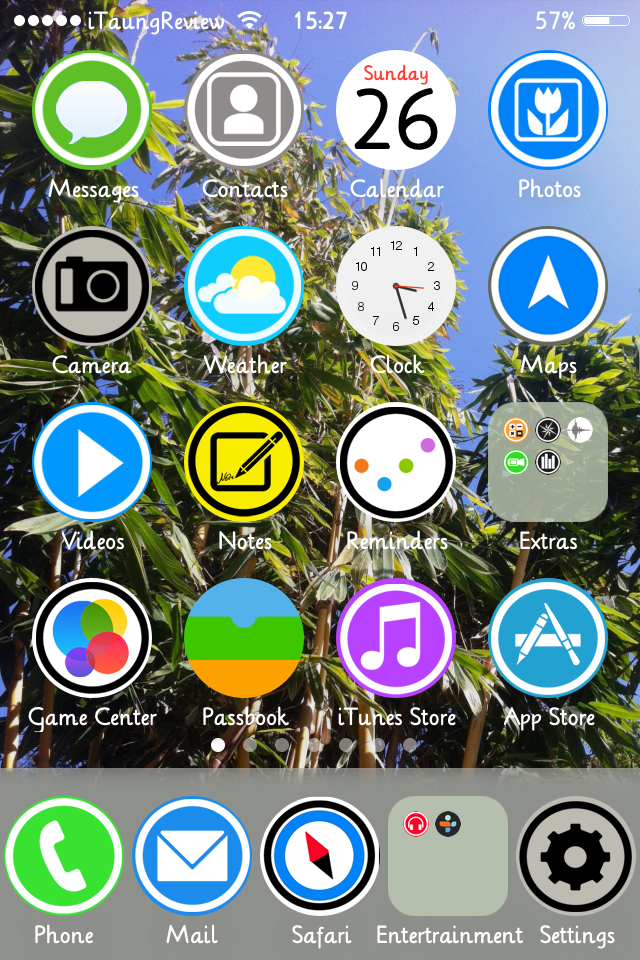Open the Messages app
Viewport: 640px width, 960px height.
[92, 110]
